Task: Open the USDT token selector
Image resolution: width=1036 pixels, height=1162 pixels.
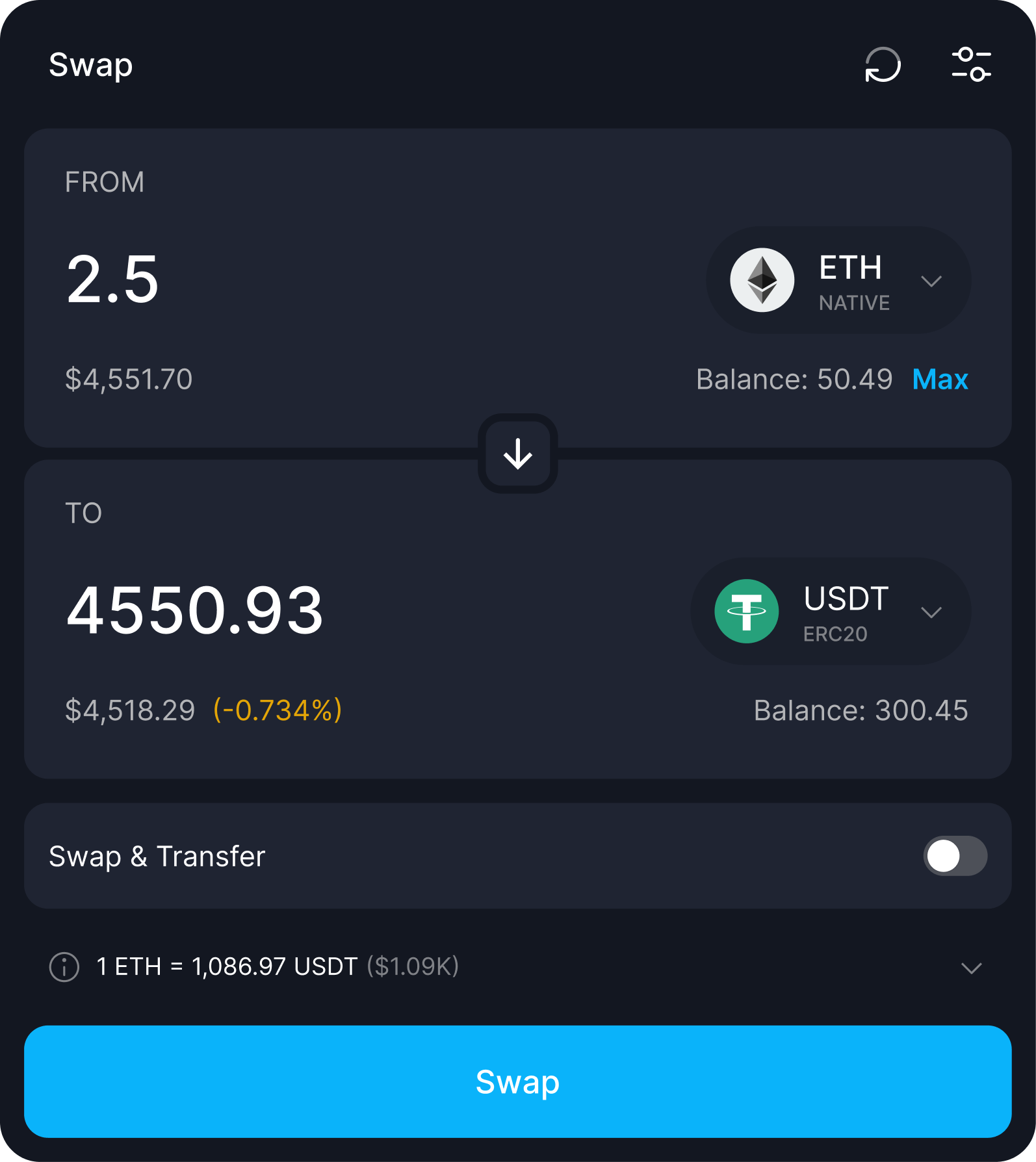Action: tap(831, 612)
